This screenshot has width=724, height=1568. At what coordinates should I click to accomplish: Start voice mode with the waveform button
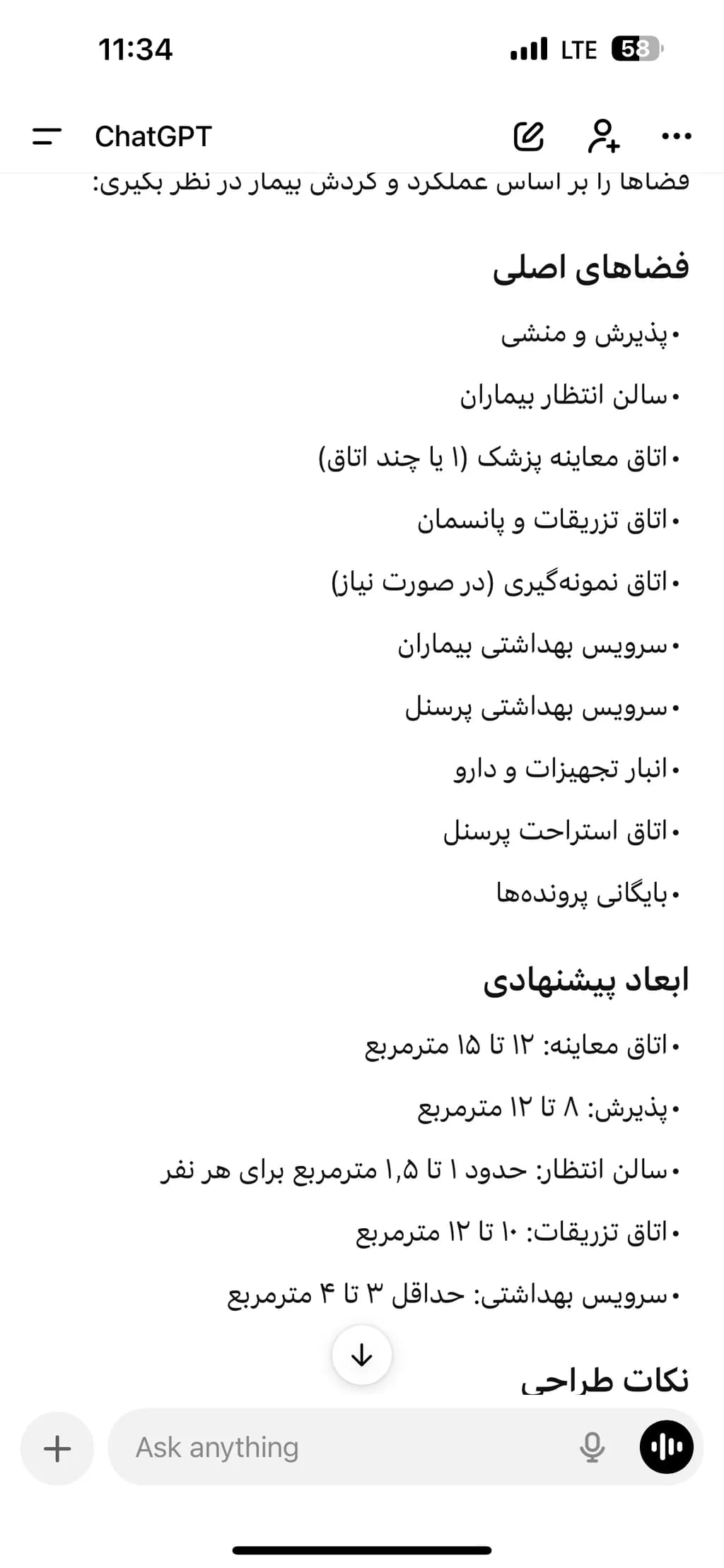667,1447
